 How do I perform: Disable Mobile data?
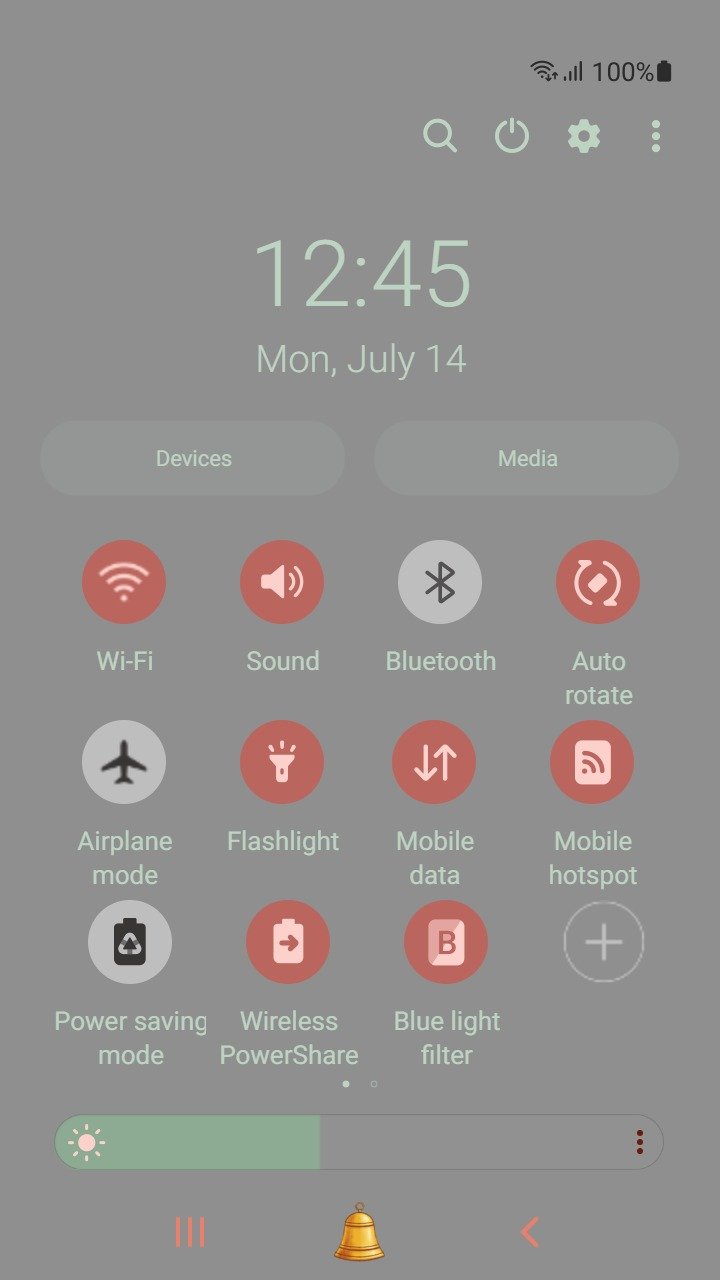click(x=434, y=762)
